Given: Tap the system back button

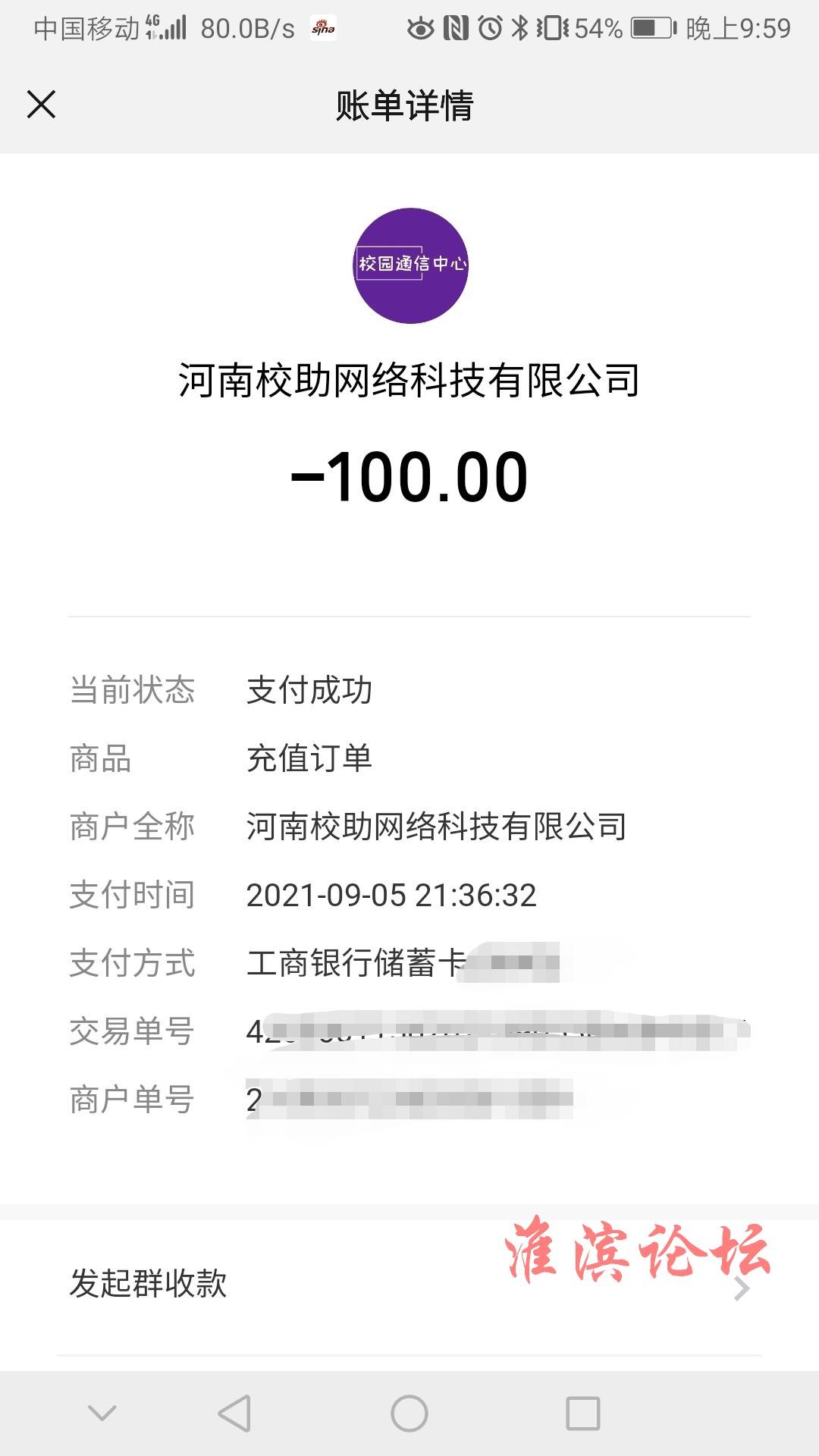Looking at the screenshot, I should pos(234,1414).
